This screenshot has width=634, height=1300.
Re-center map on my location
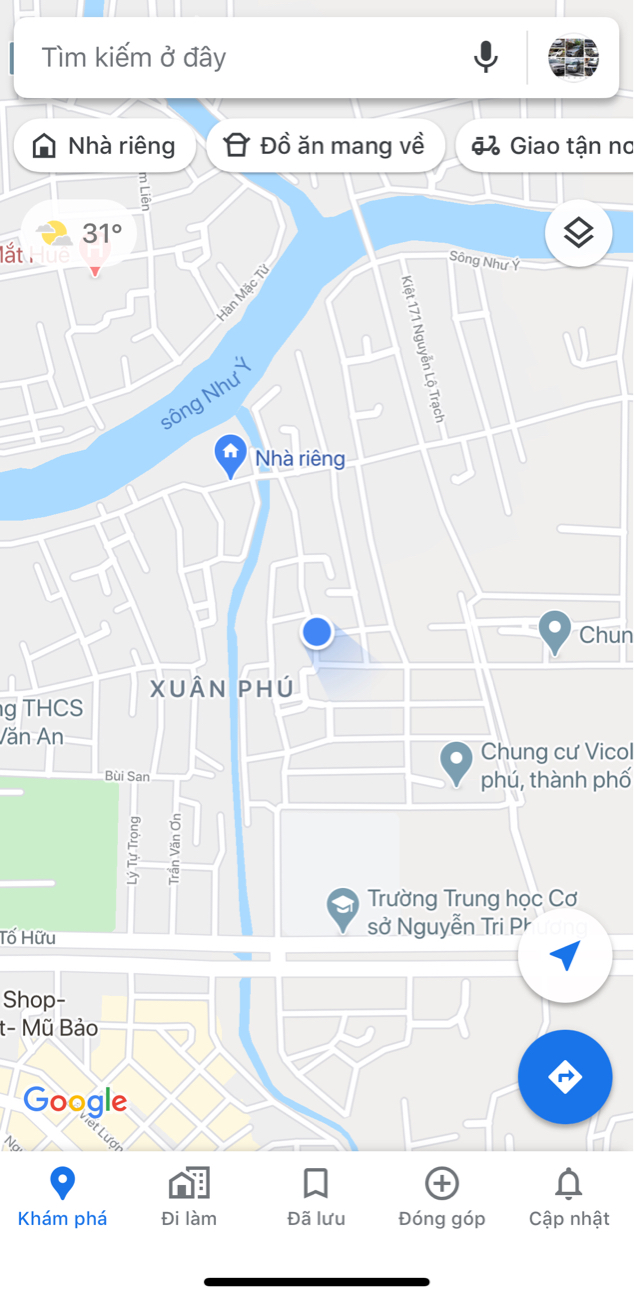click(565, 956)
